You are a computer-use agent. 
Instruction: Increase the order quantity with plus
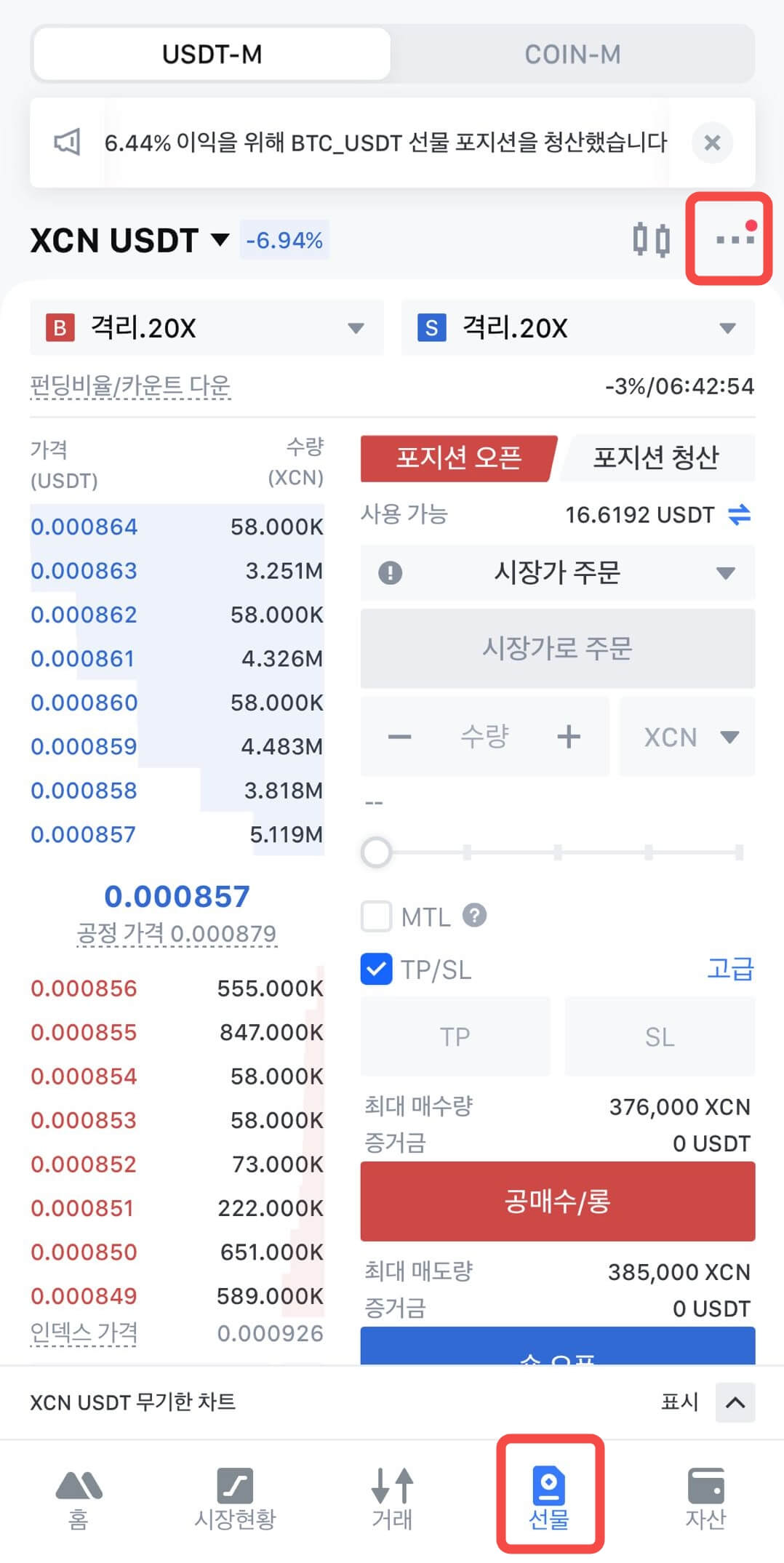pos(569,737)
